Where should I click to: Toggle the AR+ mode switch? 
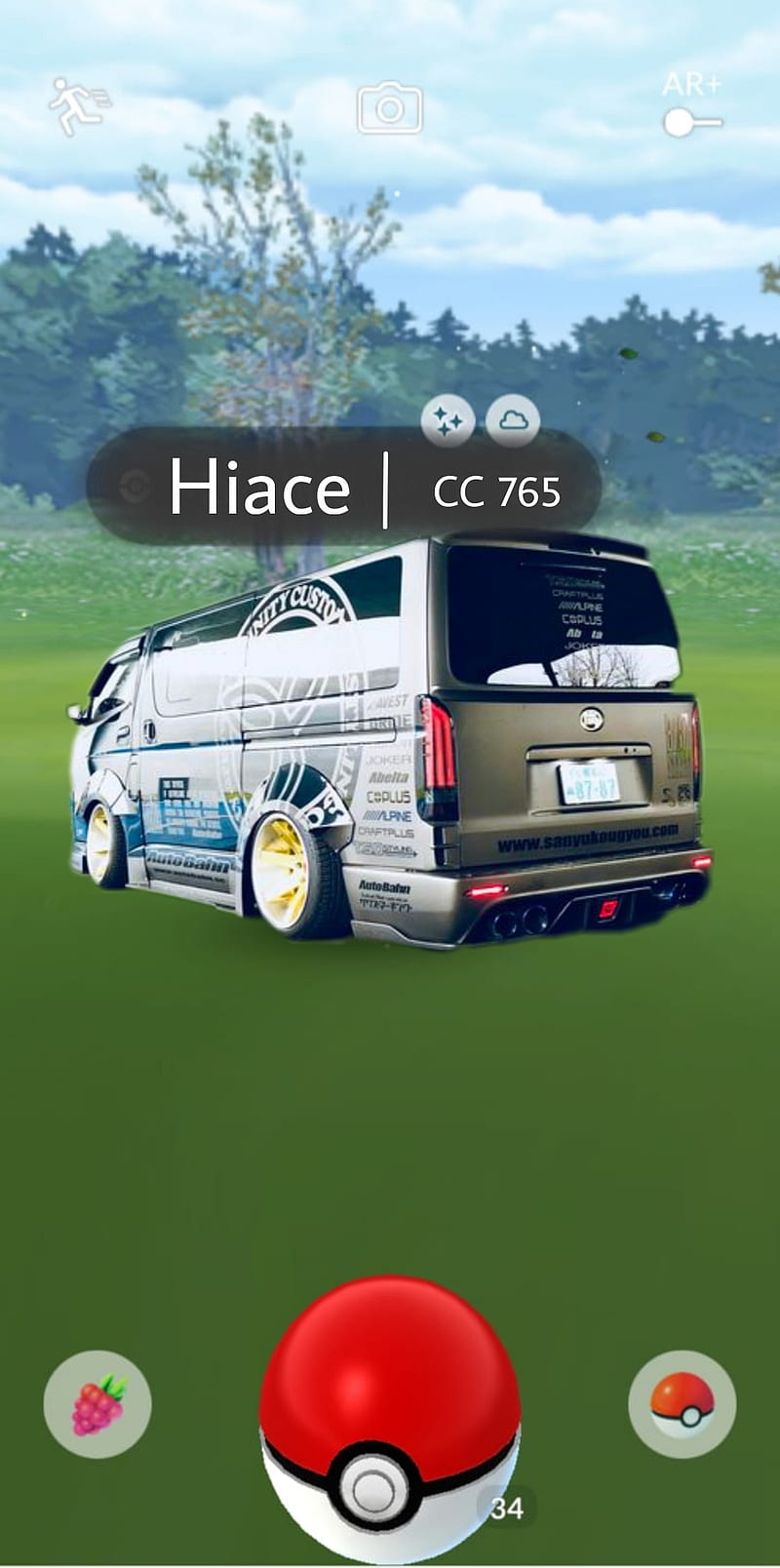tap(692, 123)
